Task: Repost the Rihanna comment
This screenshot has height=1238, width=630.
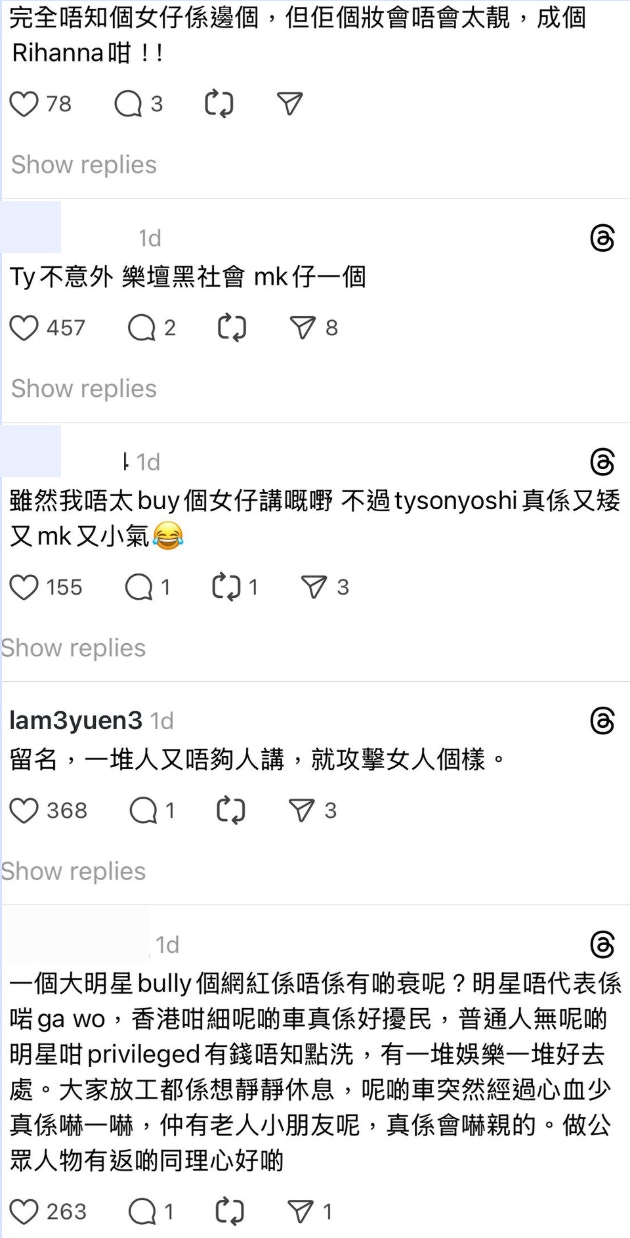Action: coord(218,104)
